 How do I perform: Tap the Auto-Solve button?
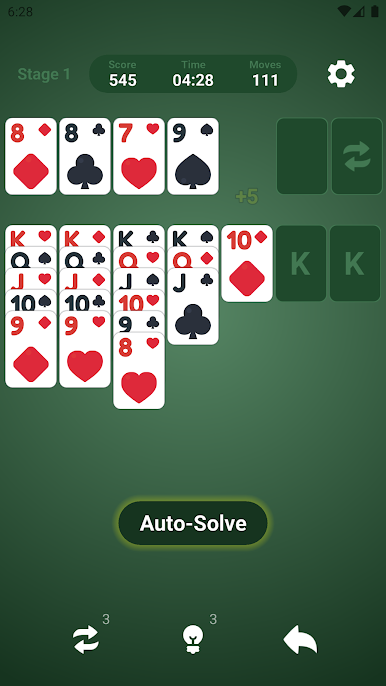click(193, 523)
